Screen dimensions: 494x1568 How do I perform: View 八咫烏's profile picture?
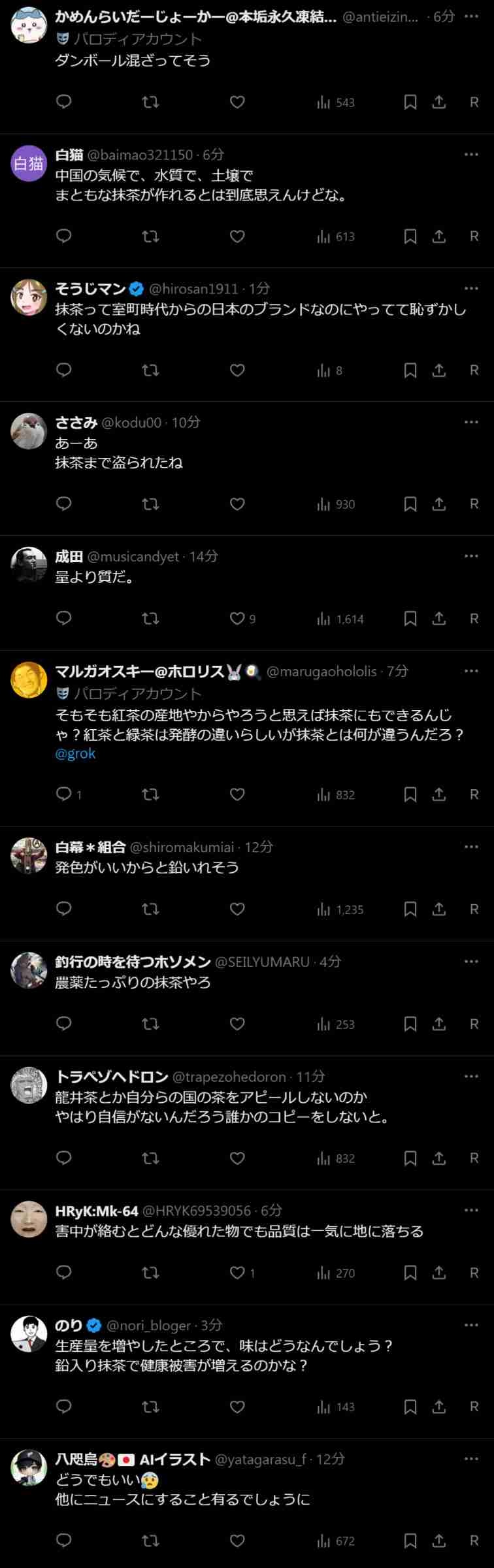click(29, 1468)
